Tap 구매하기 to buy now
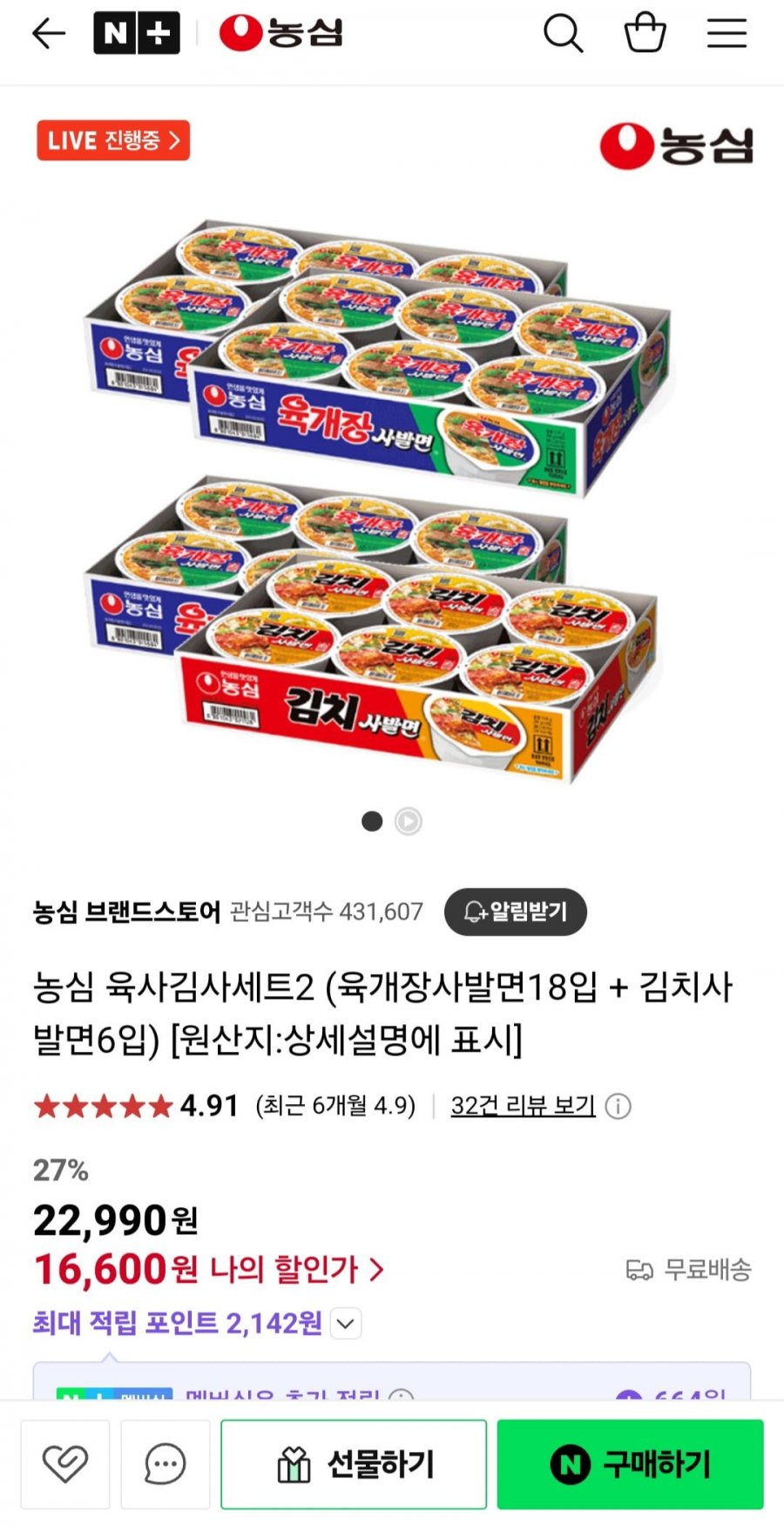784x1526 pixels. coord(630,1464)
